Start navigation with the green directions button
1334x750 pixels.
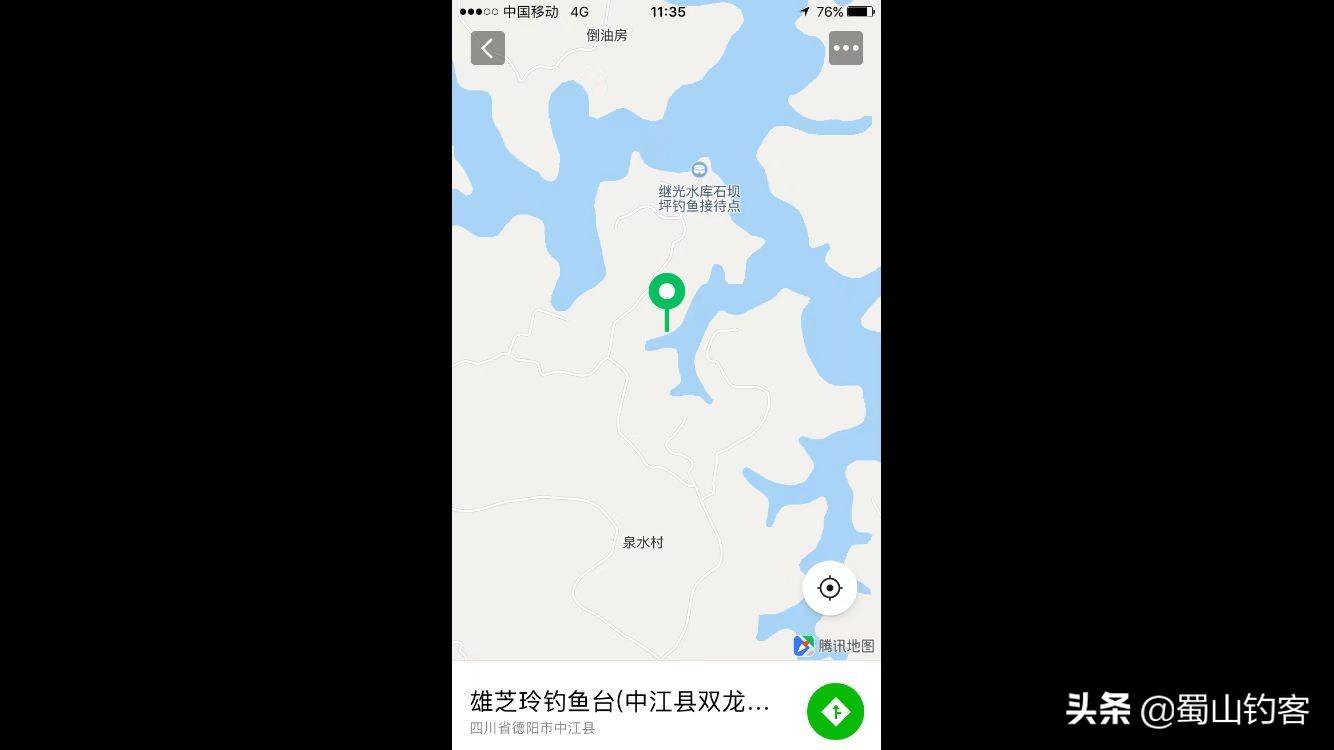(x=835, y=711)
